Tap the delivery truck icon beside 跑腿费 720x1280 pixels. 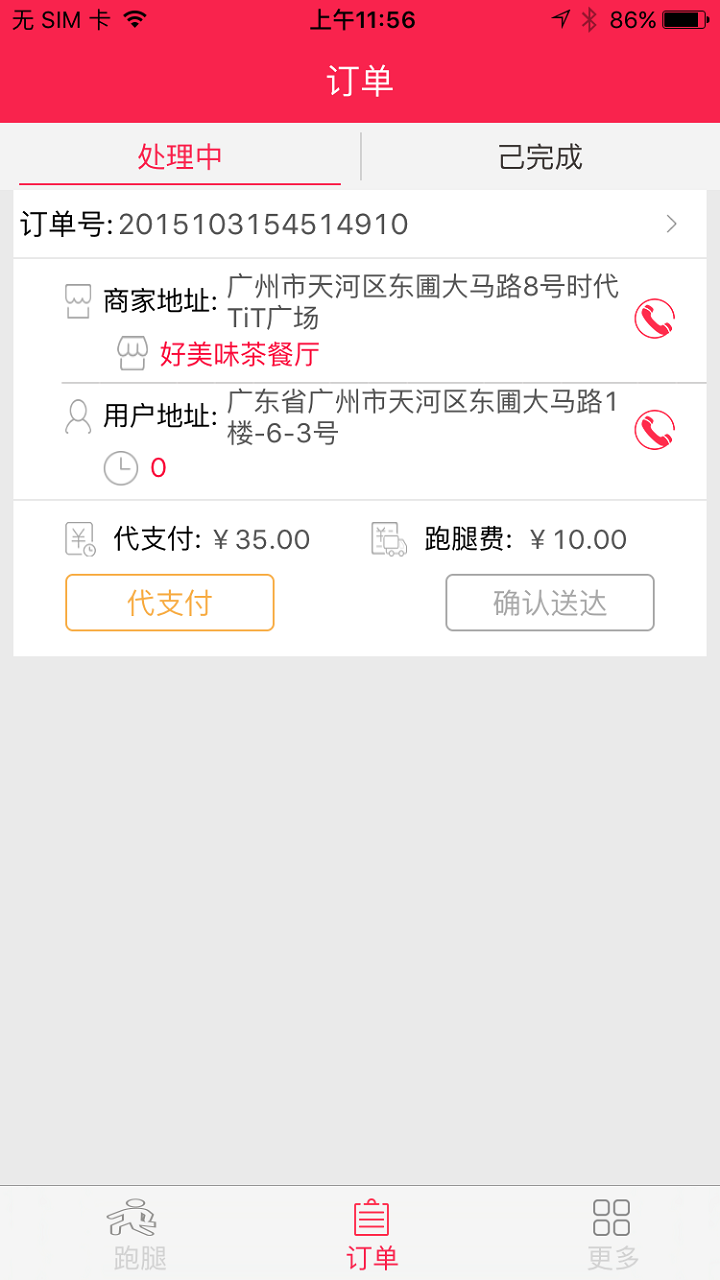pyautogui.click(x=390, y=538)
